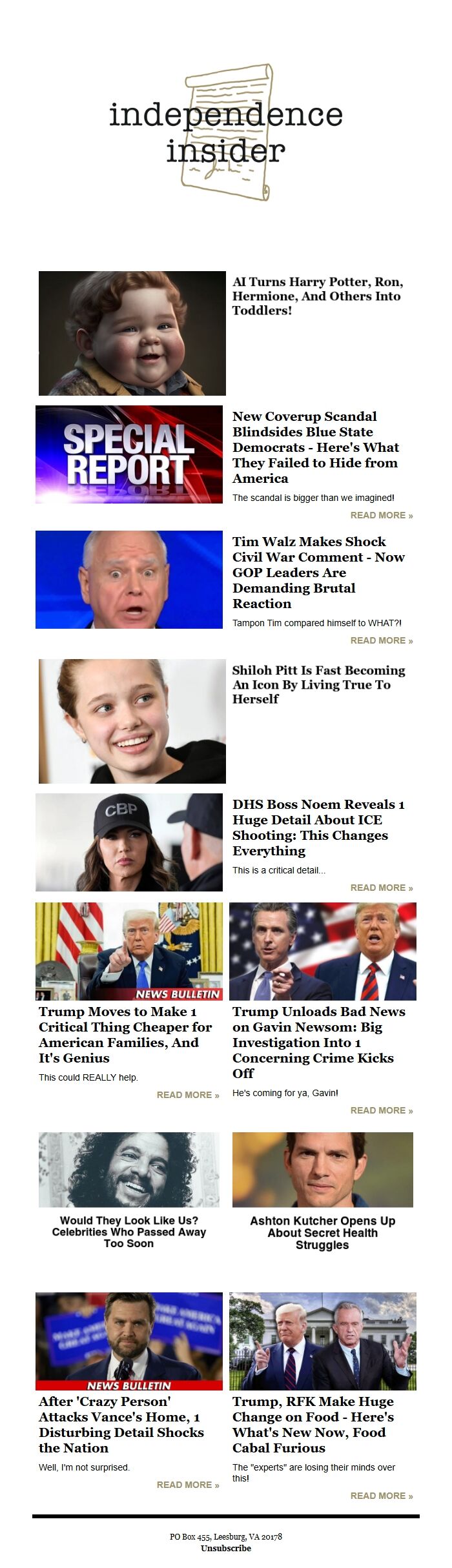Unsubscribe from this newsletter
This screenshot has height=1568, width=452.
click(225, 1548)
